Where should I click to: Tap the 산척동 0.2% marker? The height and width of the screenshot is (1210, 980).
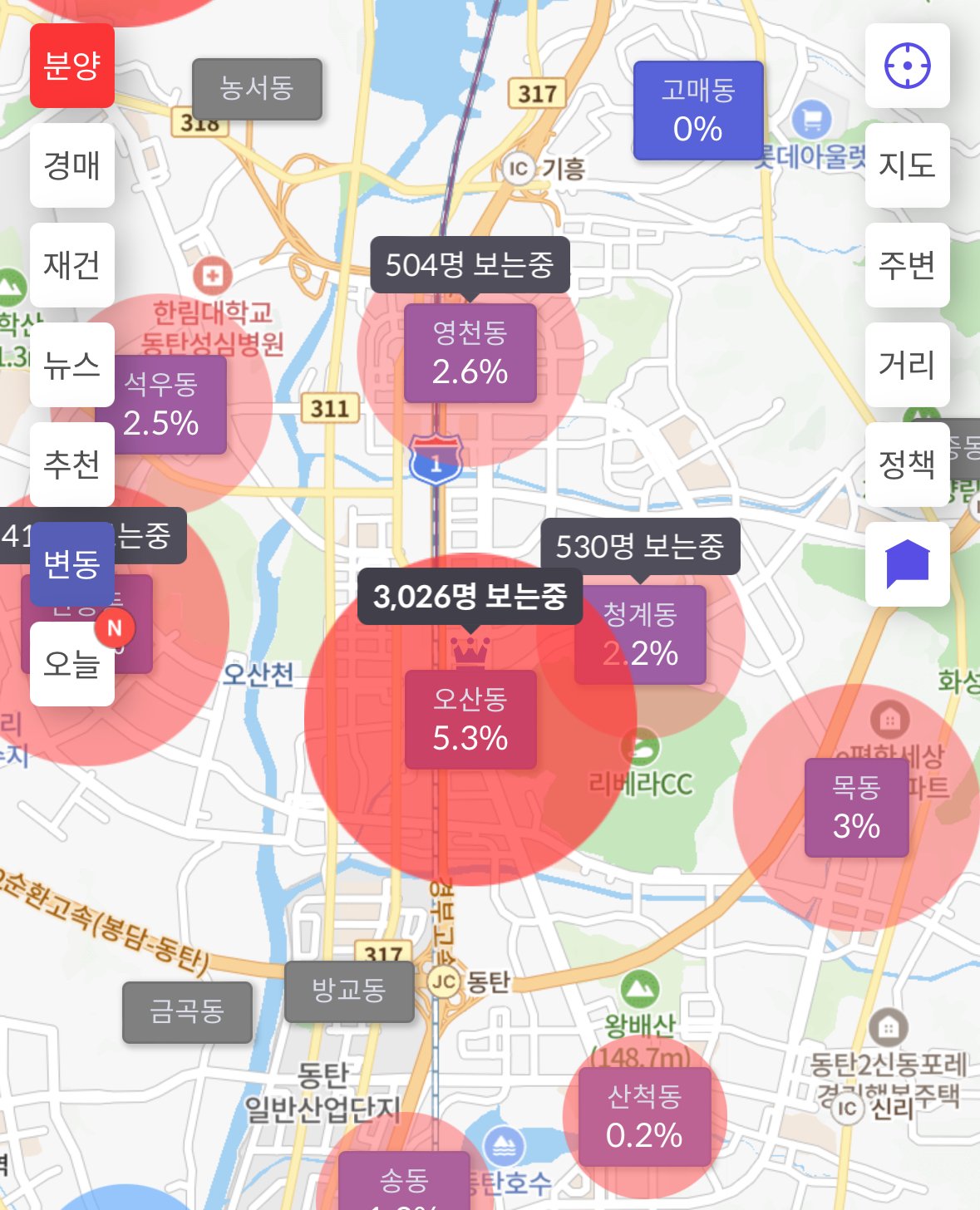coord(644,1117)
